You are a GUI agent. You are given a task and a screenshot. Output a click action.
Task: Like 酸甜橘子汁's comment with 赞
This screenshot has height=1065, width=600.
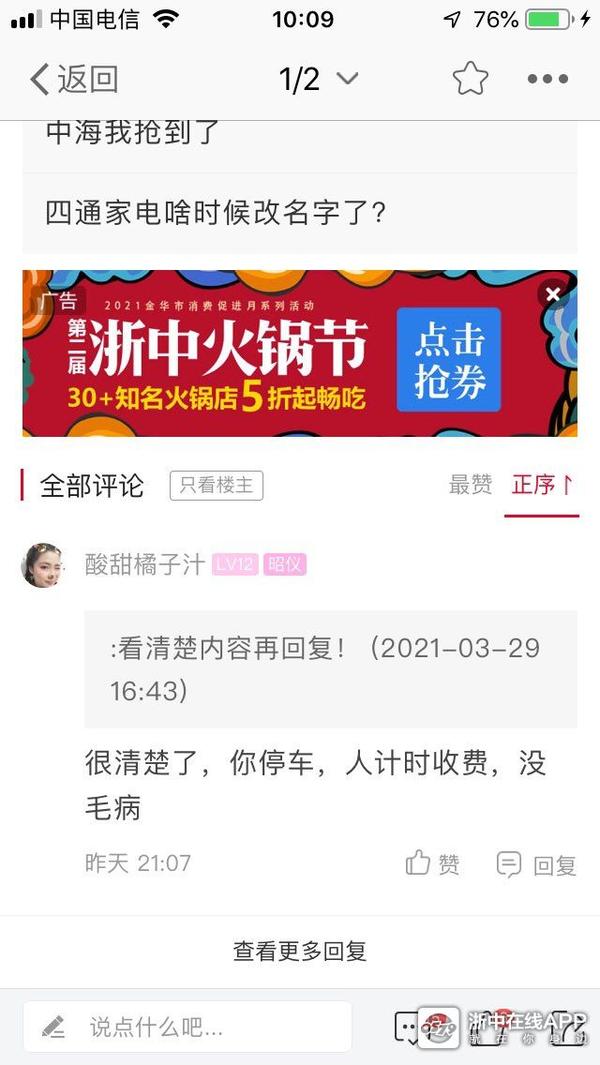tap(433, 864)
